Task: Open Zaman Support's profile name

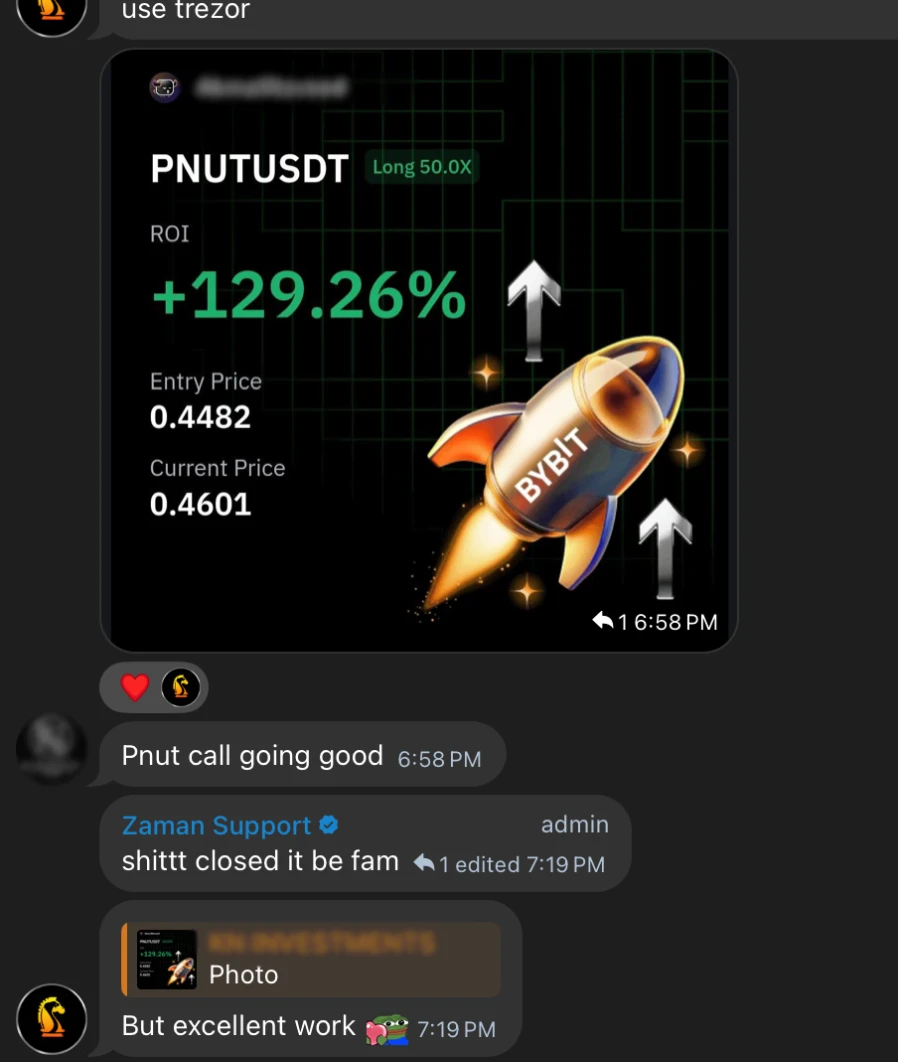Action: click(x=217, y=826)
